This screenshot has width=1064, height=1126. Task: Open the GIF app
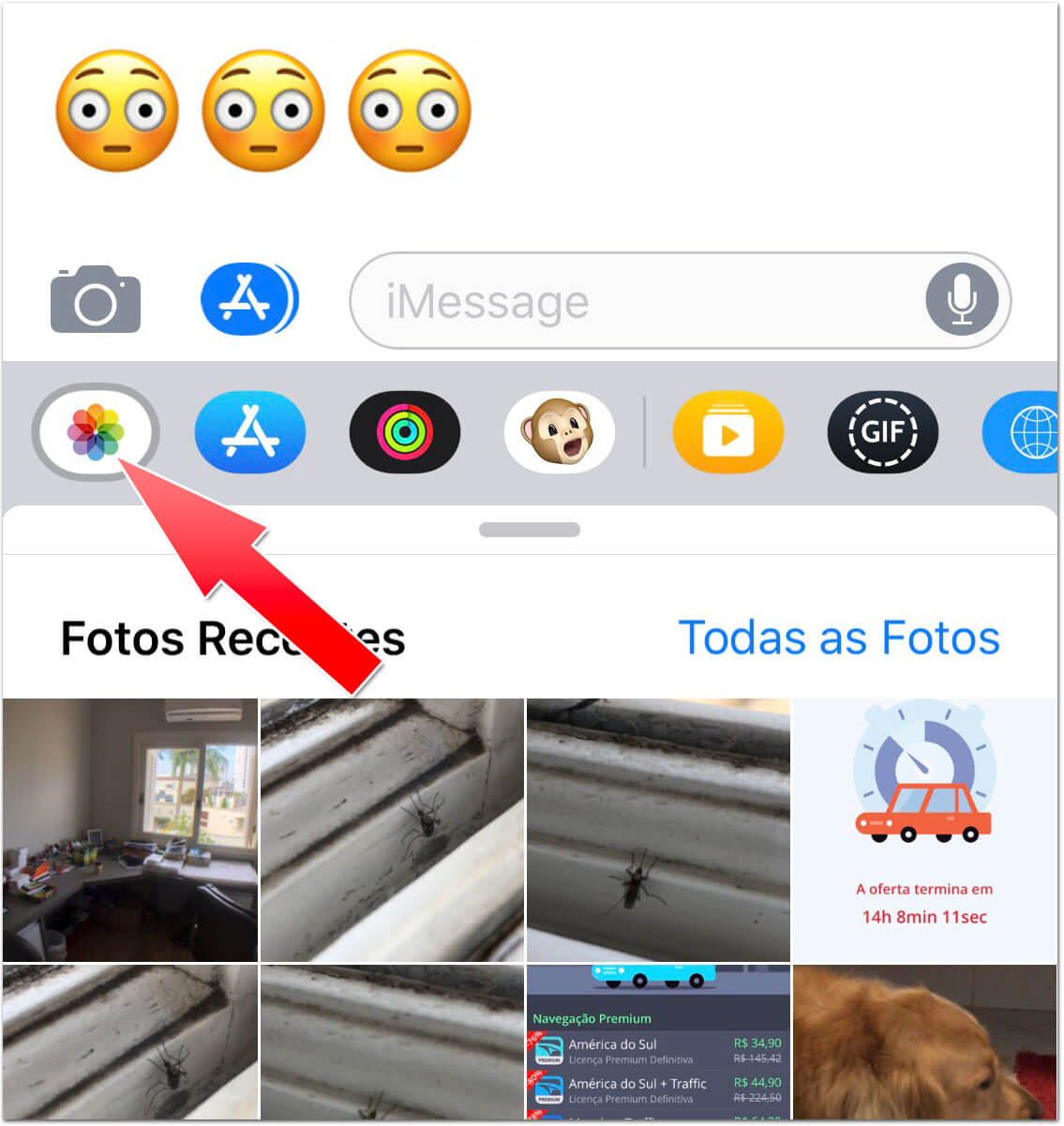882,432
